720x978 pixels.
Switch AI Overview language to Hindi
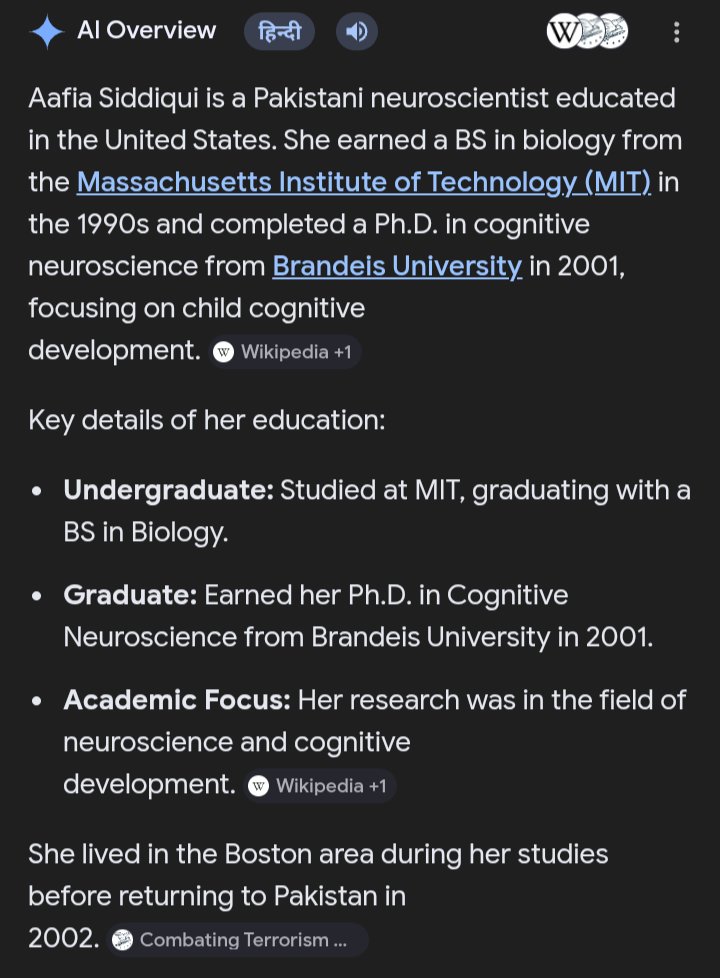tap(279, 31)
